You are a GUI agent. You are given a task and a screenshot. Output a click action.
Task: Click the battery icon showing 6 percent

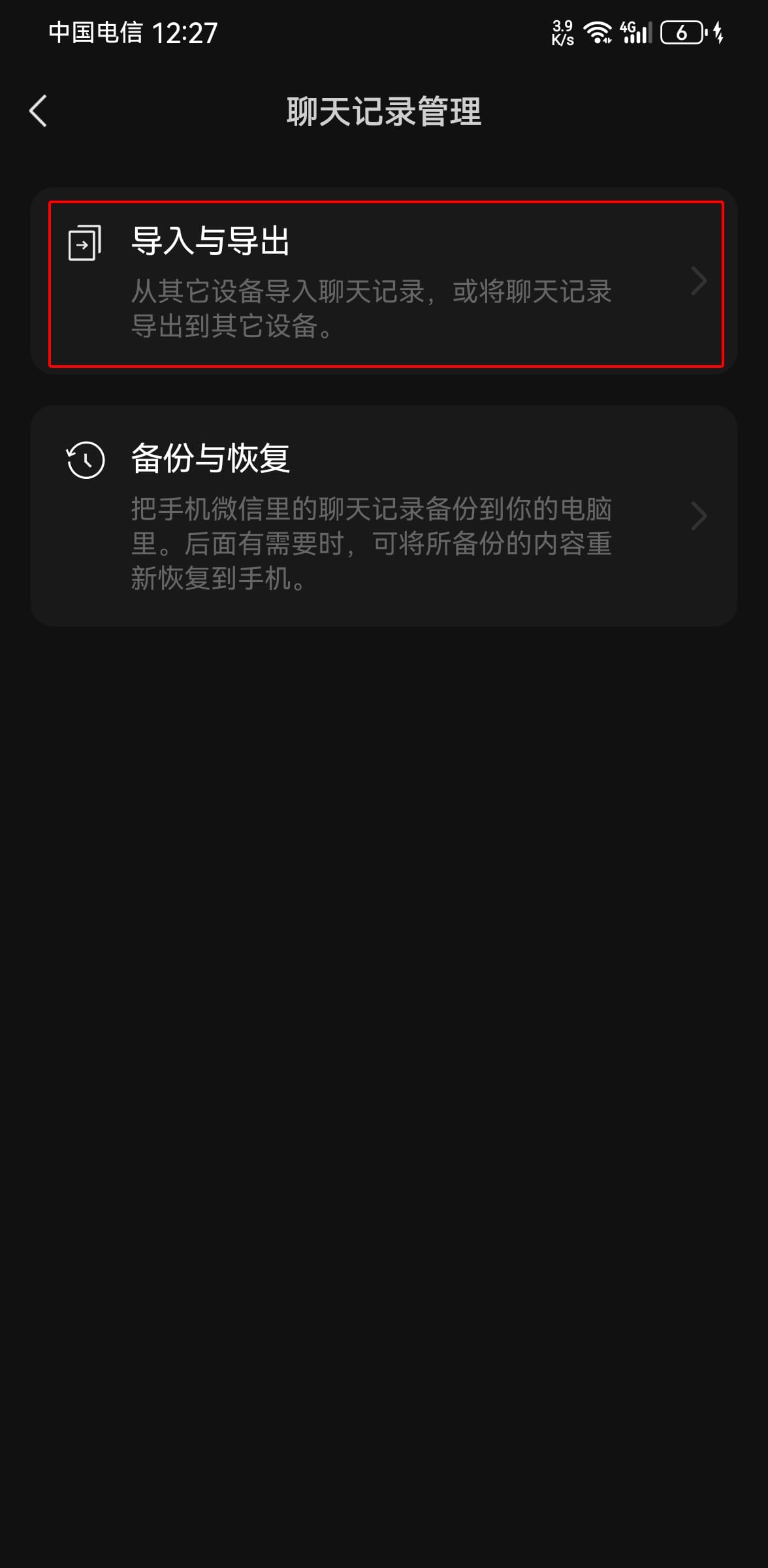[x=682, y=33]
